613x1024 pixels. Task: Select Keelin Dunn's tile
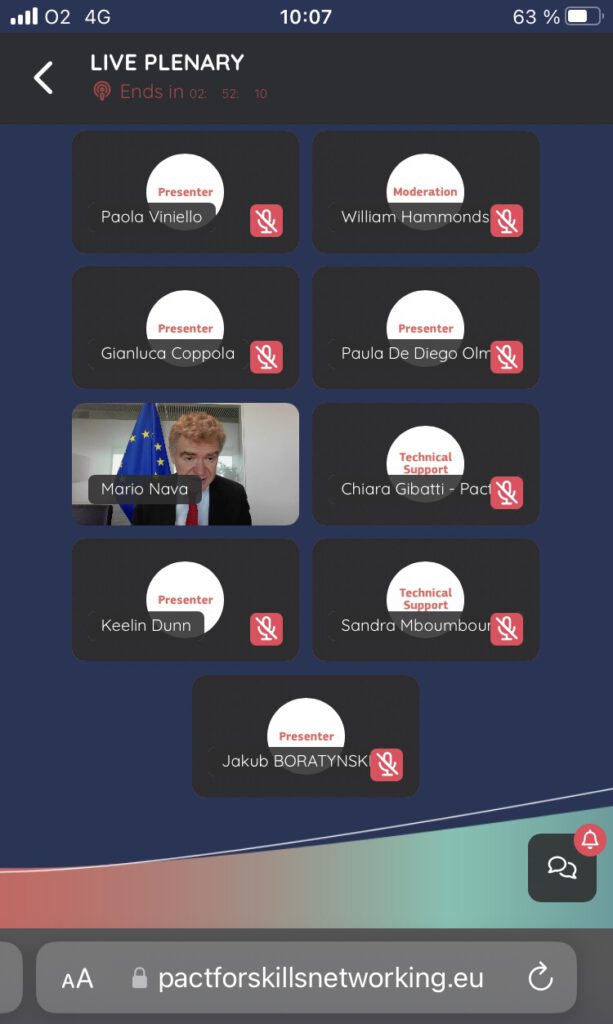185,599
